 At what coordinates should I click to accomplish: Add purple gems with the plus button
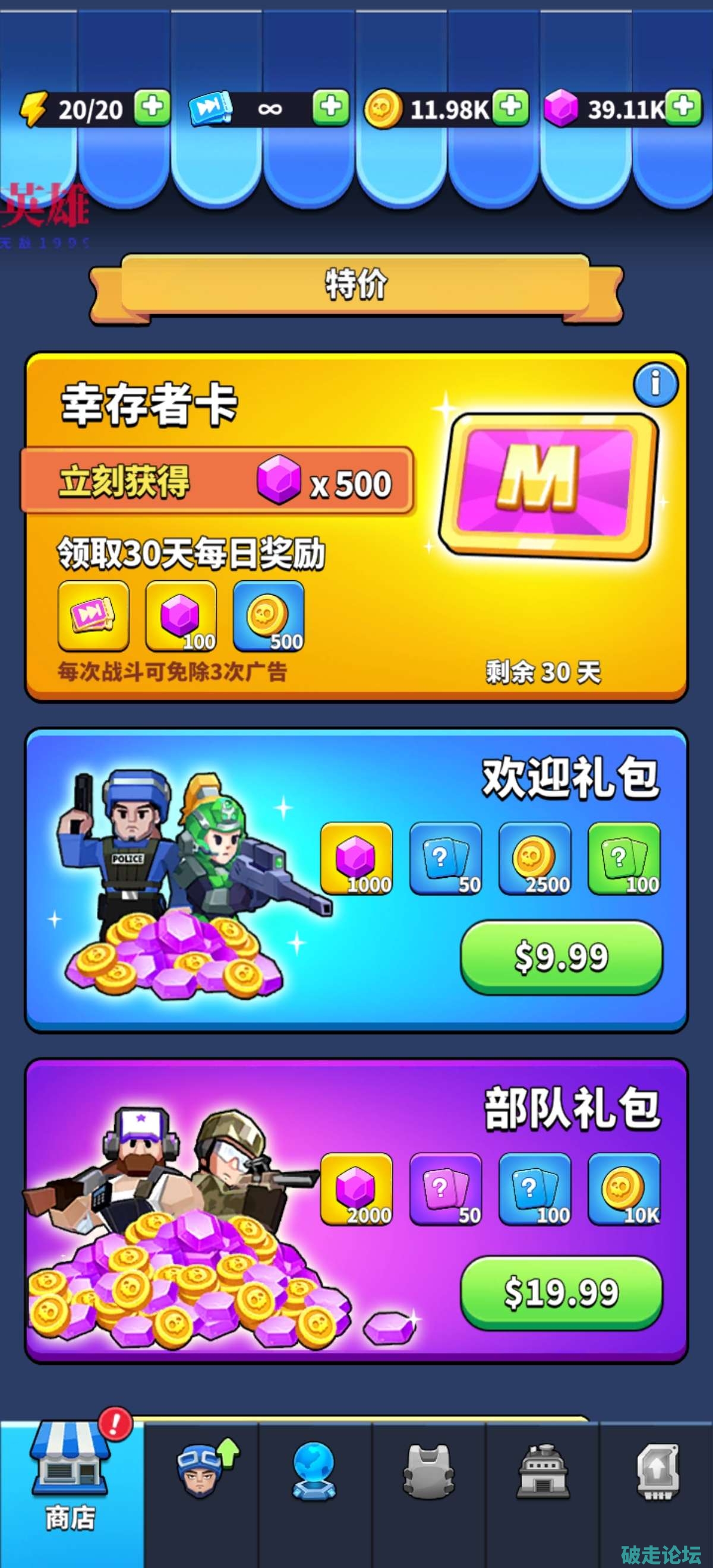(683, 108)
